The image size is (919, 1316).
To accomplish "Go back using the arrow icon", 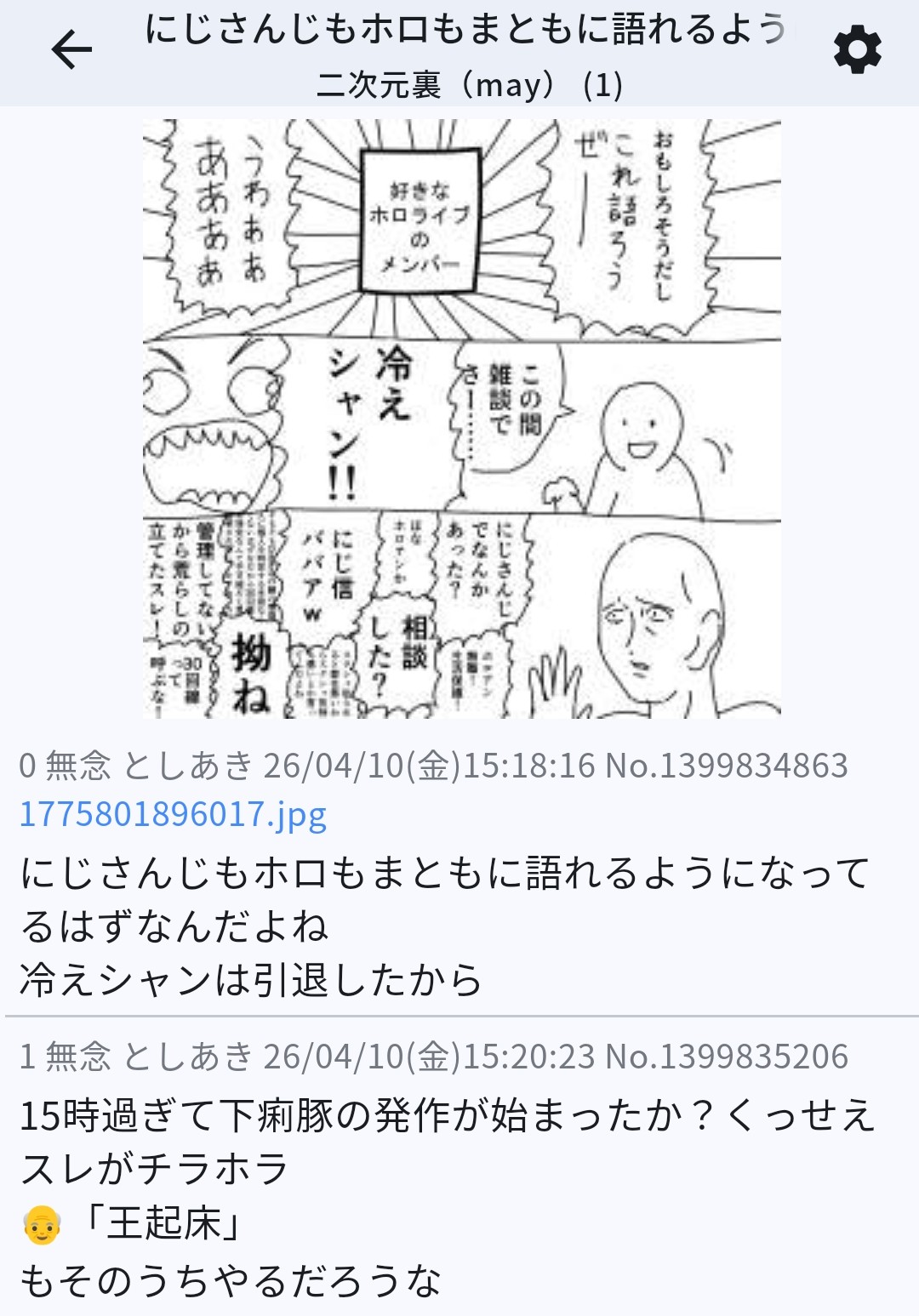I will pyautogui.click(x=71, y=50).
